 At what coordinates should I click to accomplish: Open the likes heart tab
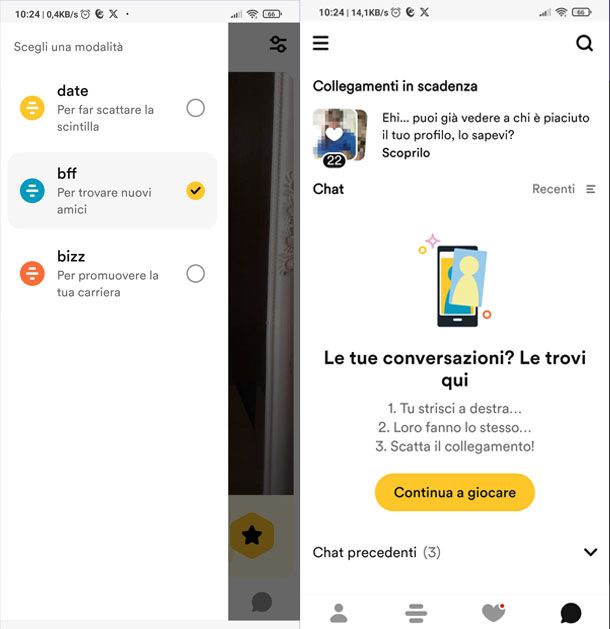[493, 612]
